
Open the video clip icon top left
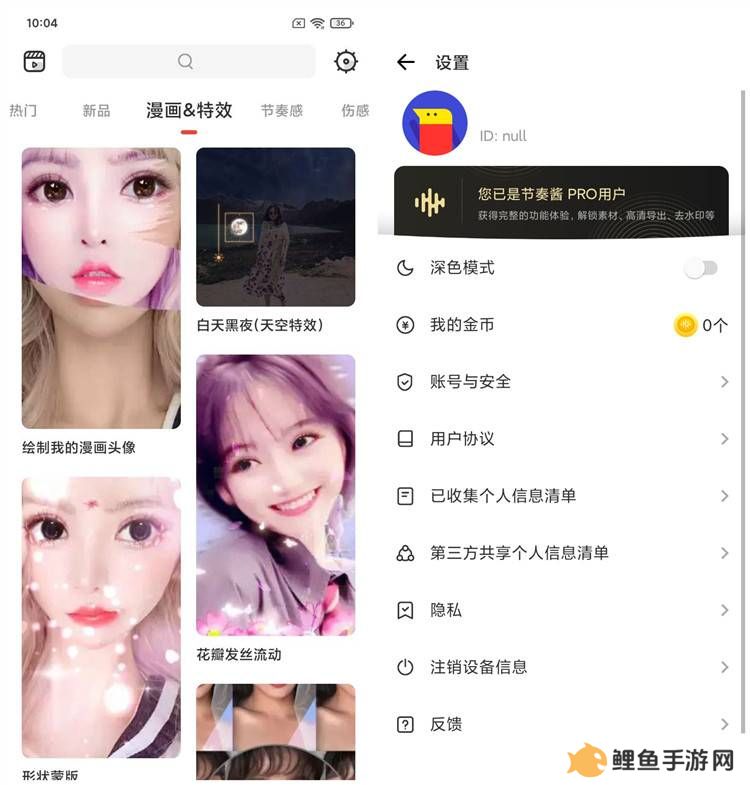35,62
